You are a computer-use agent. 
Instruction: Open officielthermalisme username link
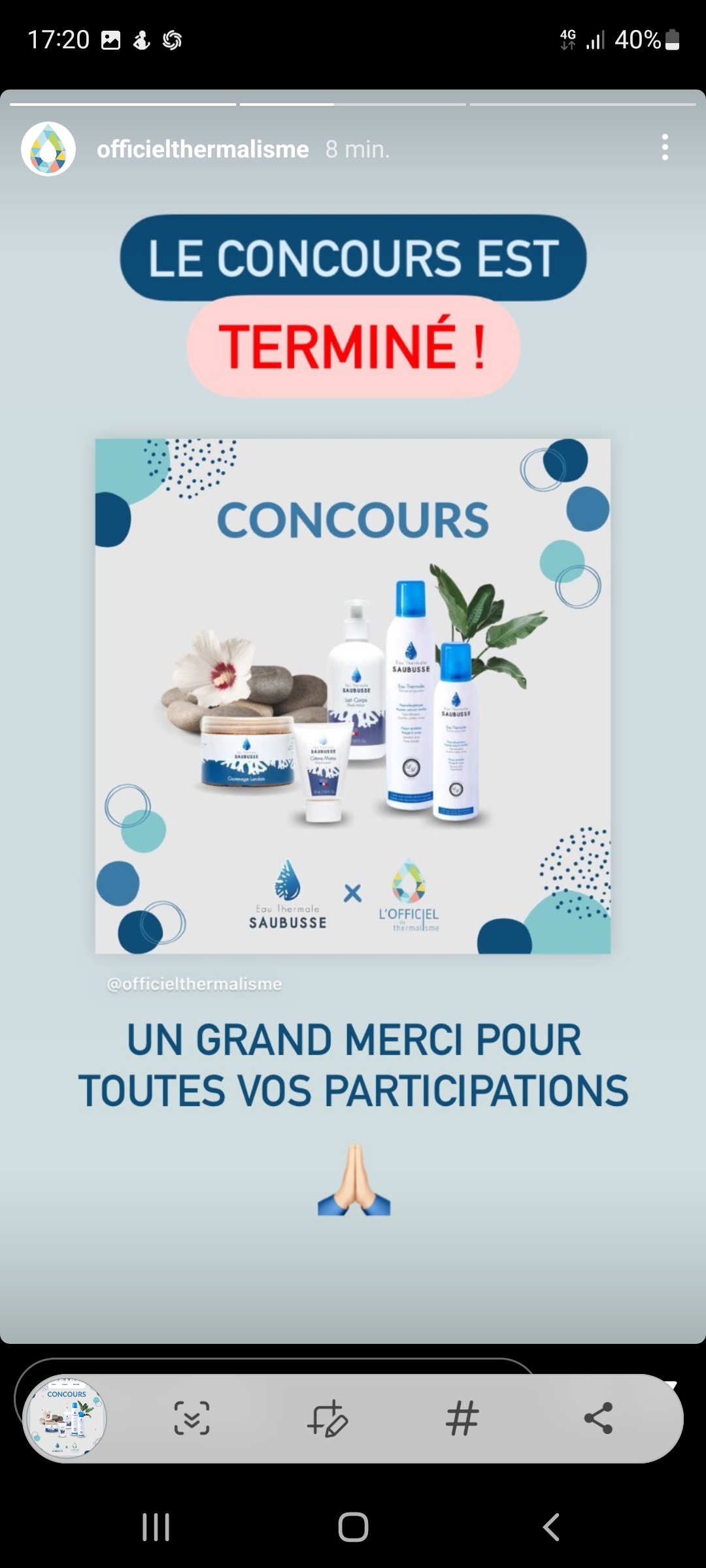203,150
